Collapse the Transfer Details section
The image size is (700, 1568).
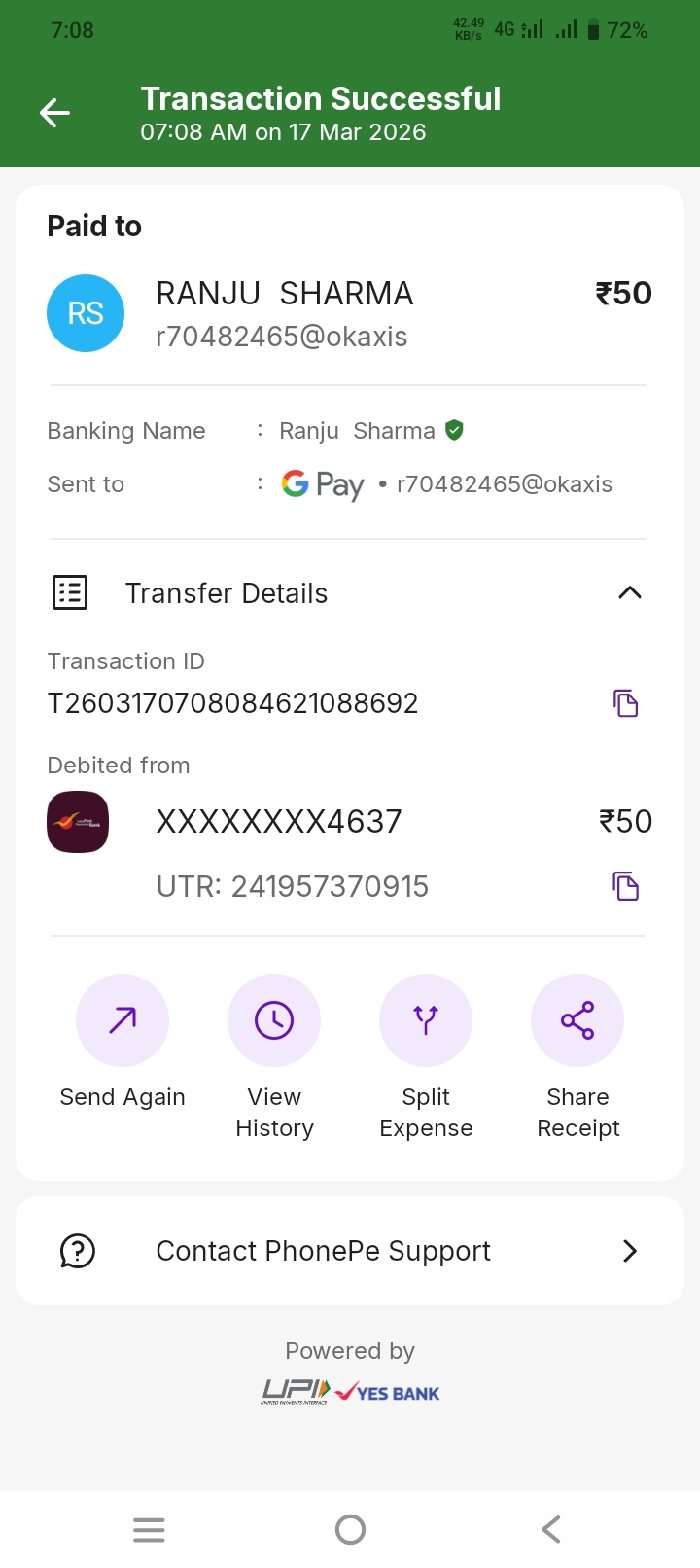coord(630,592)
